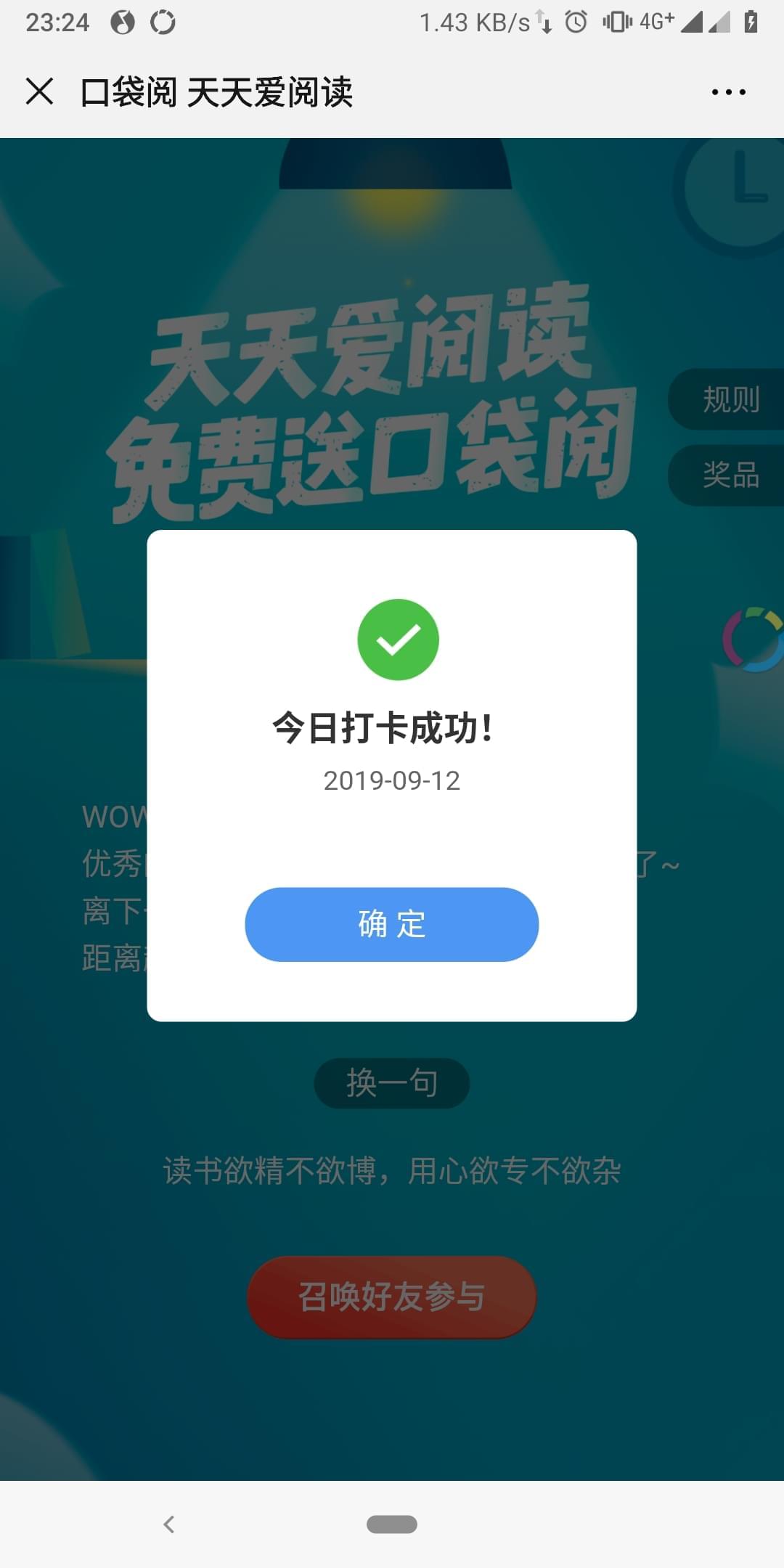784x1568 pixels.
Task: Tap 召唤好友参与 to invite friends
Action: point(391,1297)
